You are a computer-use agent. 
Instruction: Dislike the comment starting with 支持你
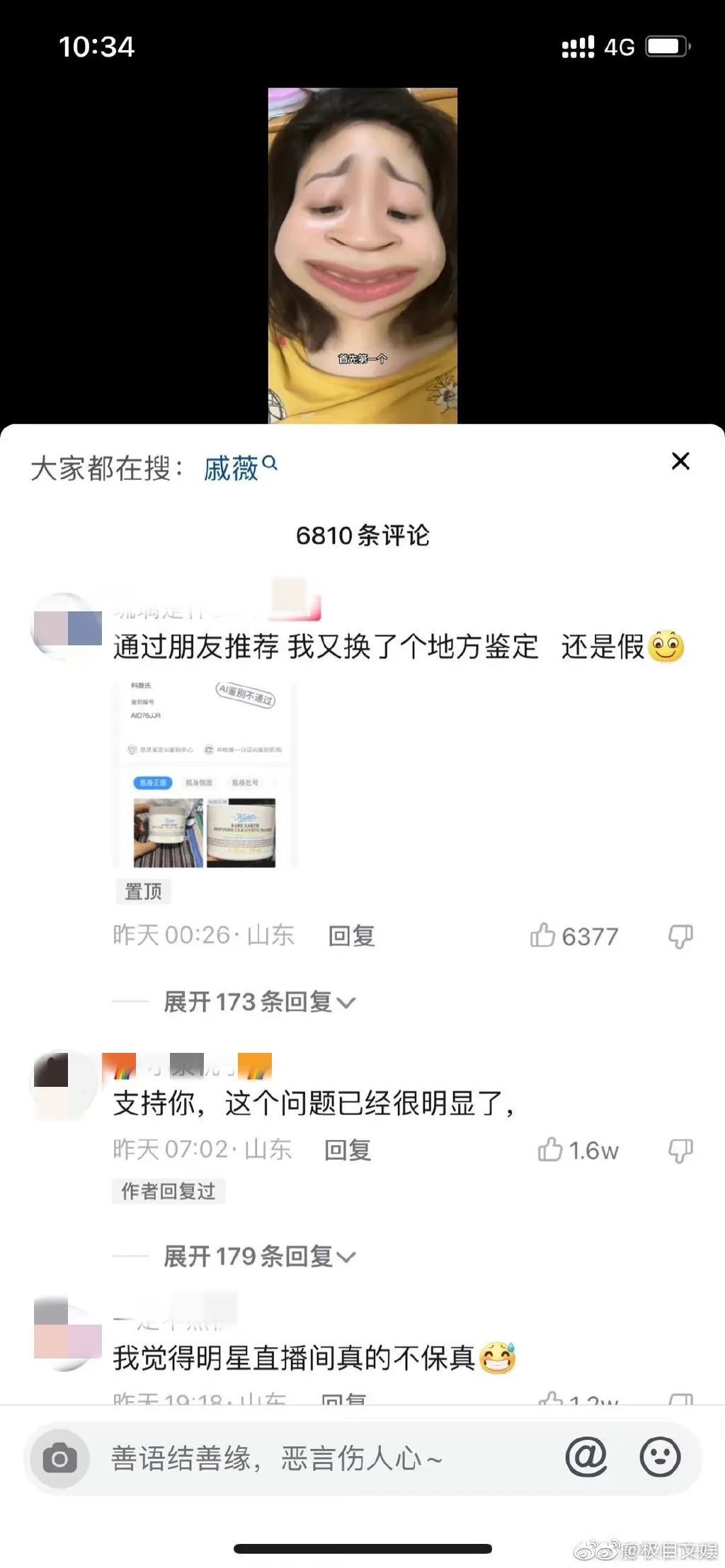click(x=680, y=1151)
